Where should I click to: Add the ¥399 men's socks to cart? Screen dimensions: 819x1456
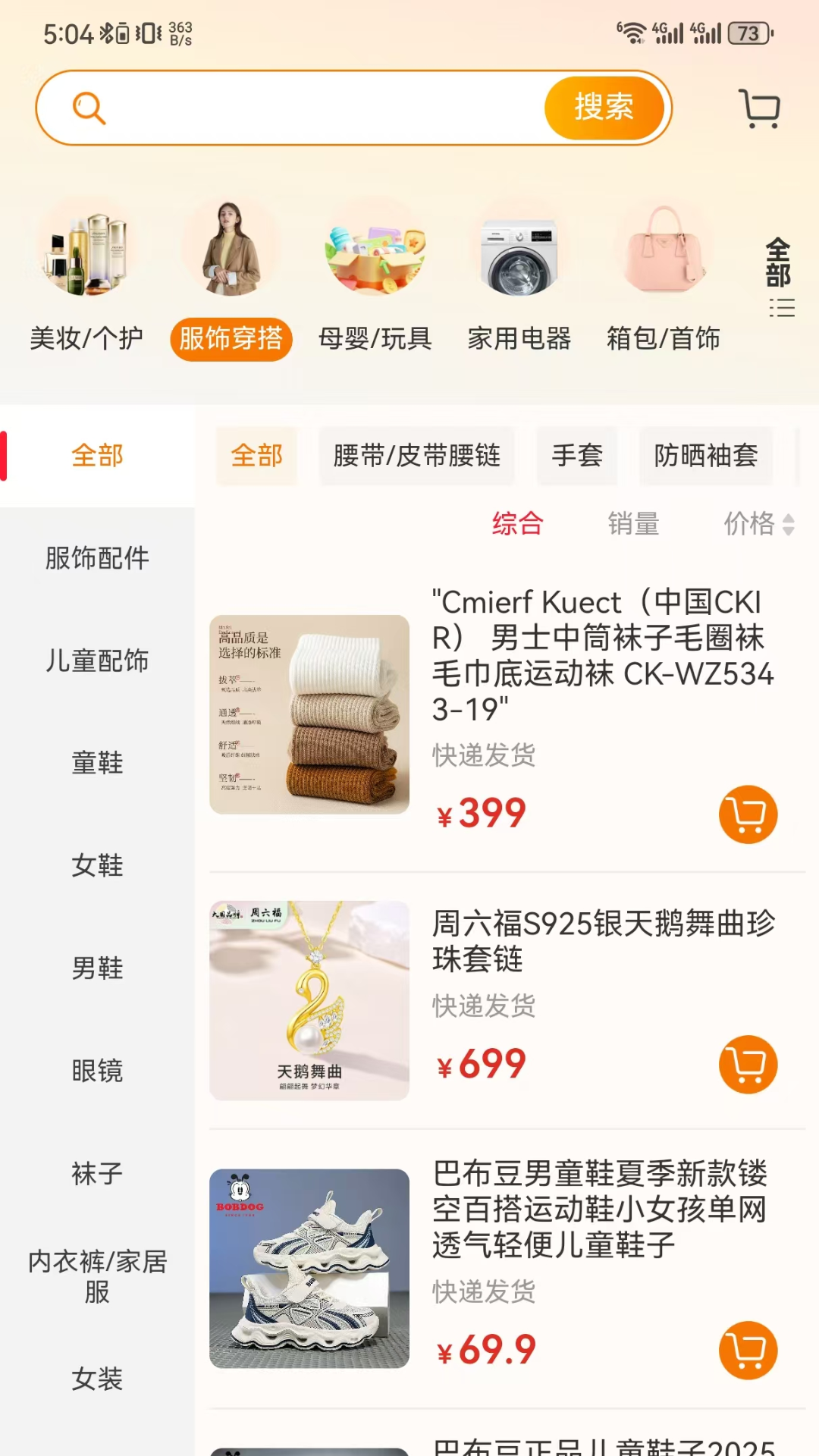click(x=747, y=813)
